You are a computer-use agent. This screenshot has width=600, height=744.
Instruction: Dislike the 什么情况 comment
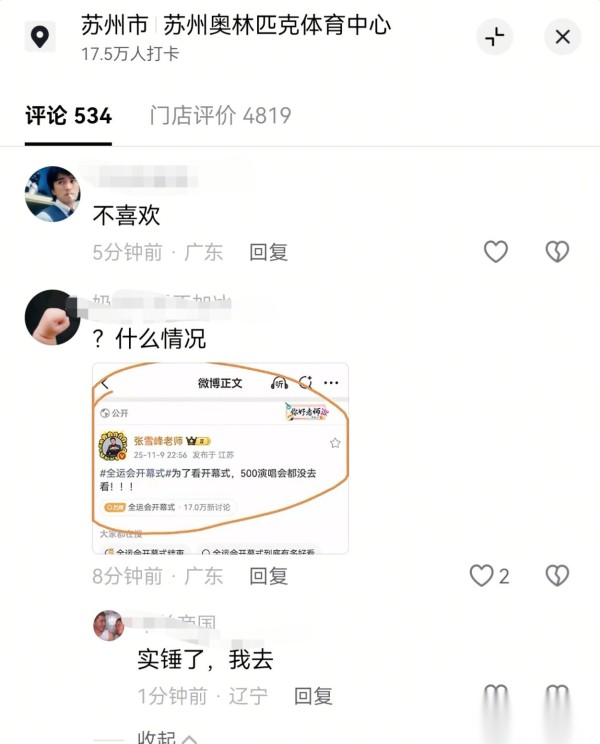pyautogui.click(x=557, y=576)
